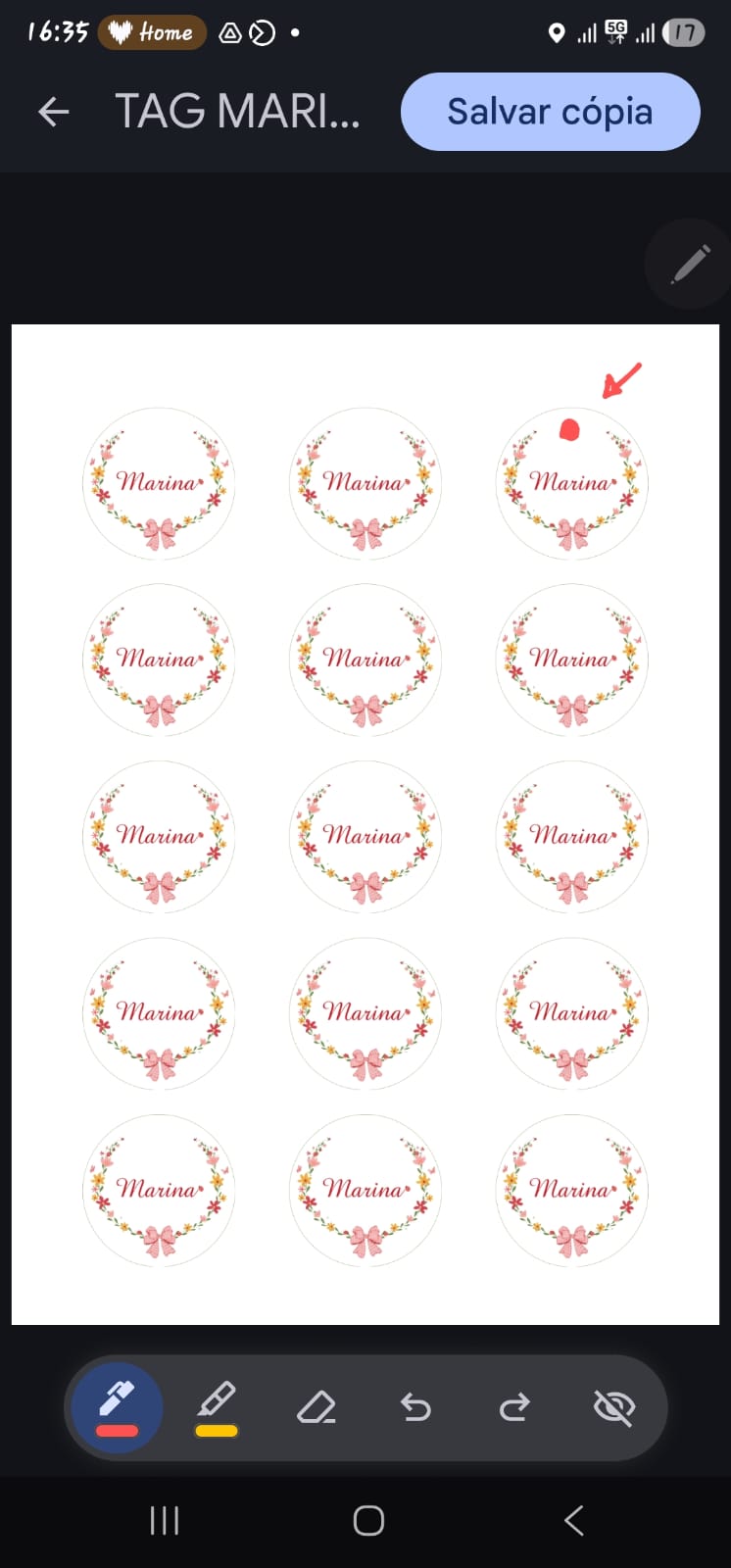The image size is (731, 1568).
Task: Go back using the top arrow
Action: [x=54, y=112]
